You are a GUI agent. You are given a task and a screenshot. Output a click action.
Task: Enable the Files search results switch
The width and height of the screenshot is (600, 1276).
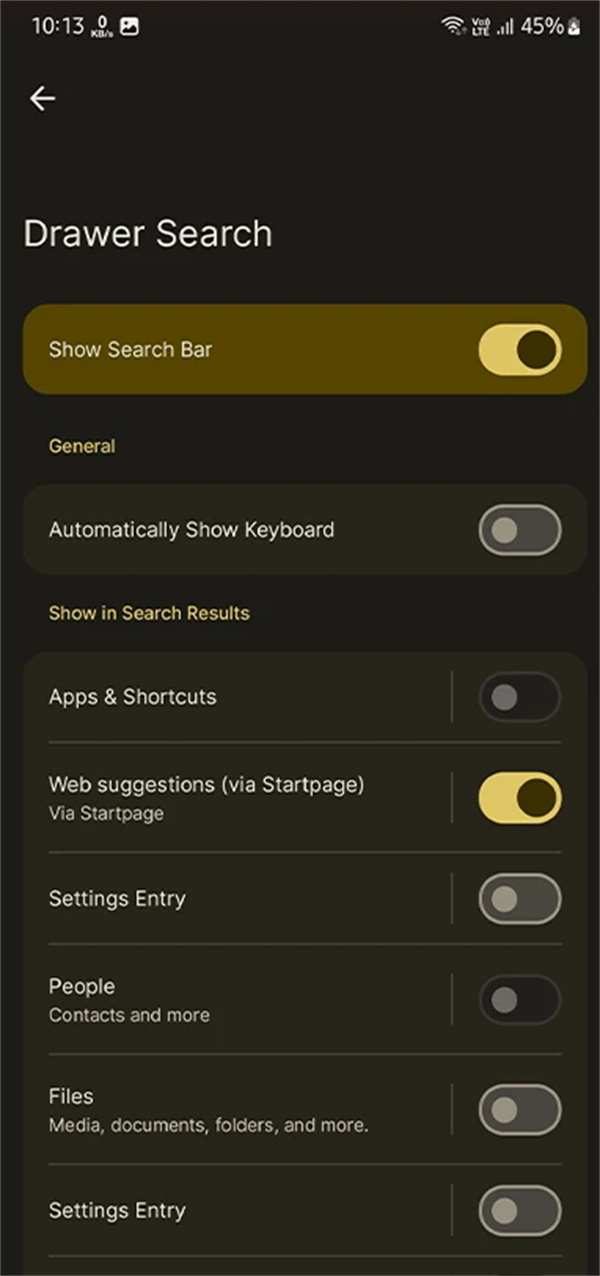point(519,1109)
